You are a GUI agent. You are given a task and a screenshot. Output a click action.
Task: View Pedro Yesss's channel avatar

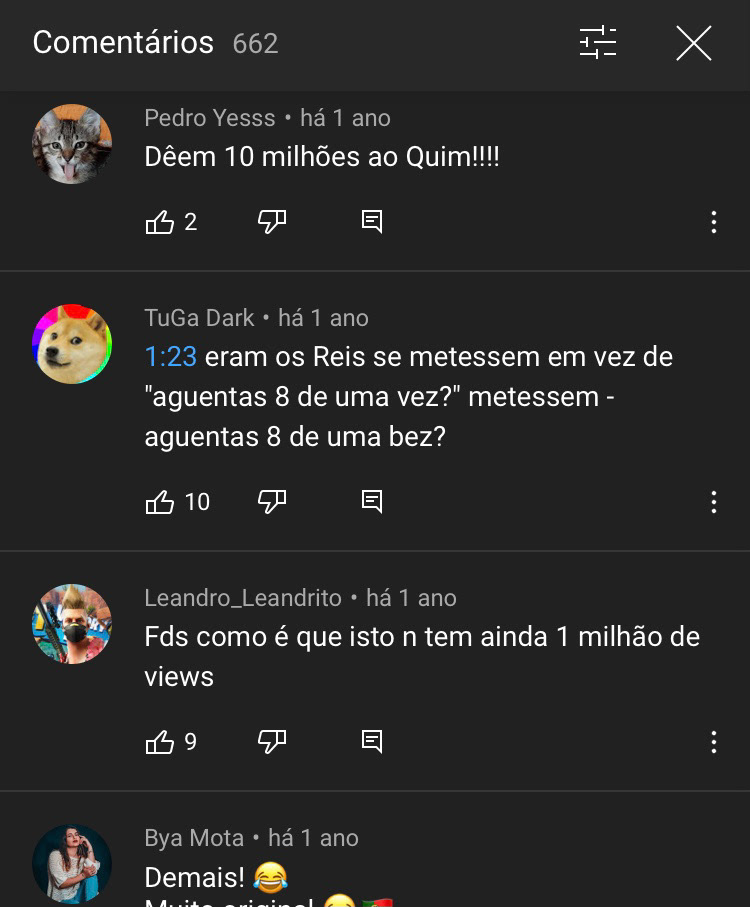[72, 144]
